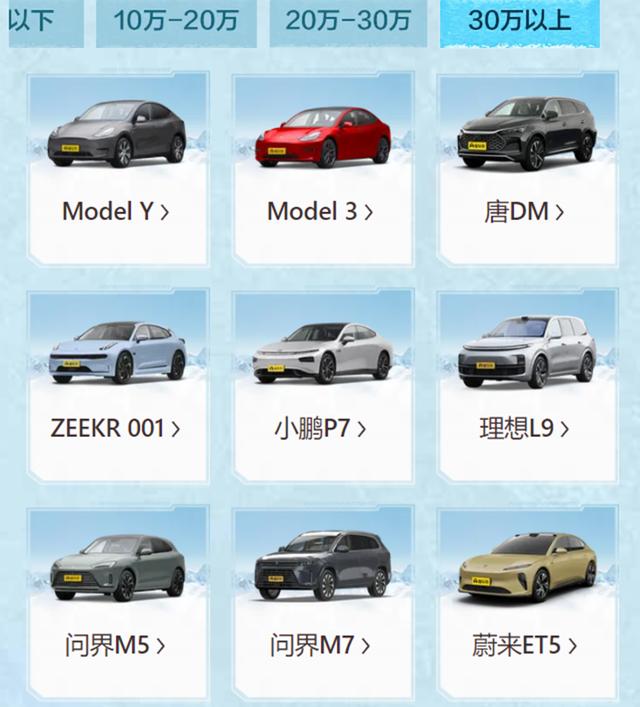Screen dimensions: 640x707
Task: Open the Model Y car card
Action: [117, 168]
